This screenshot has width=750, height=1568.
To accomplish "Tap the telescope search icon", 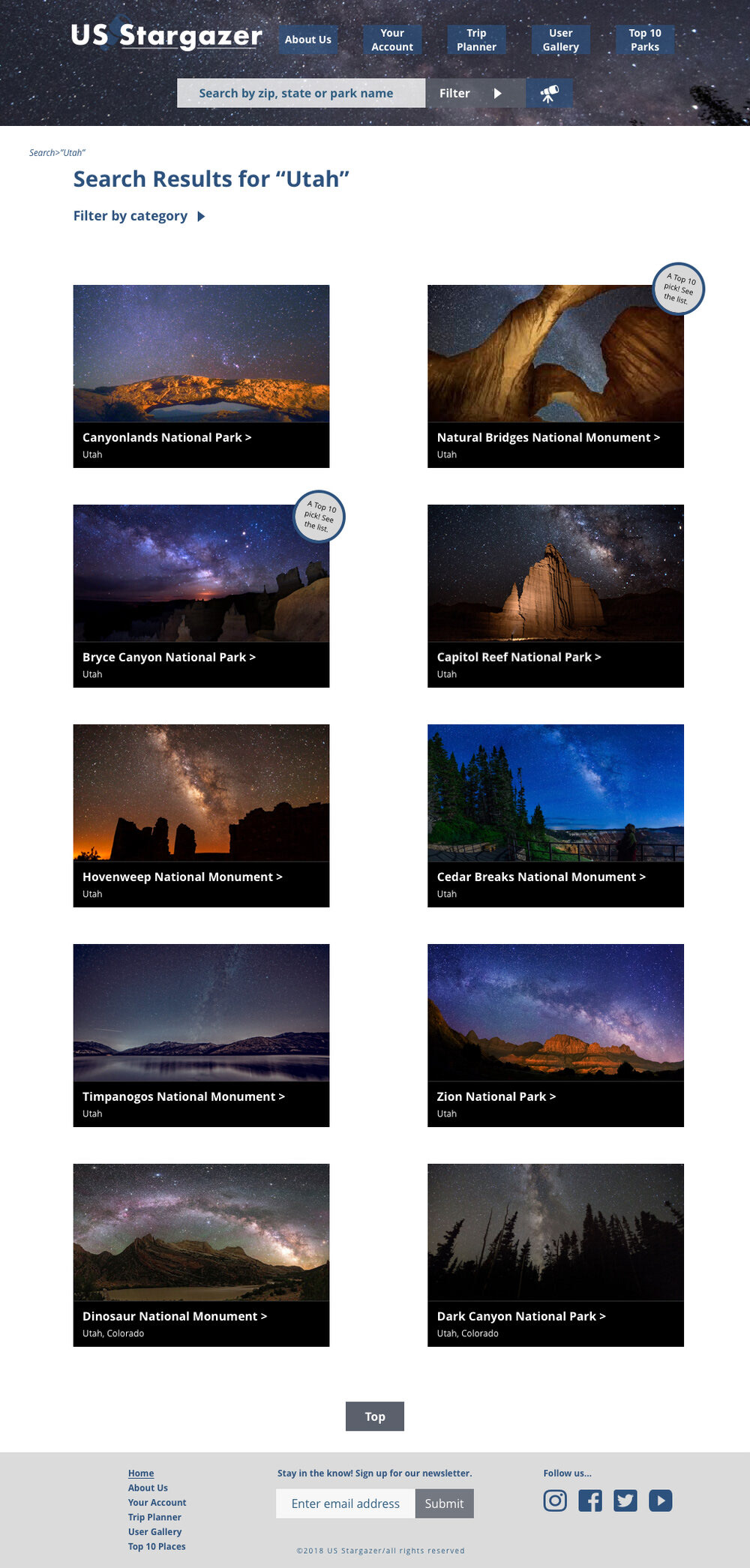I will (549, 93).
